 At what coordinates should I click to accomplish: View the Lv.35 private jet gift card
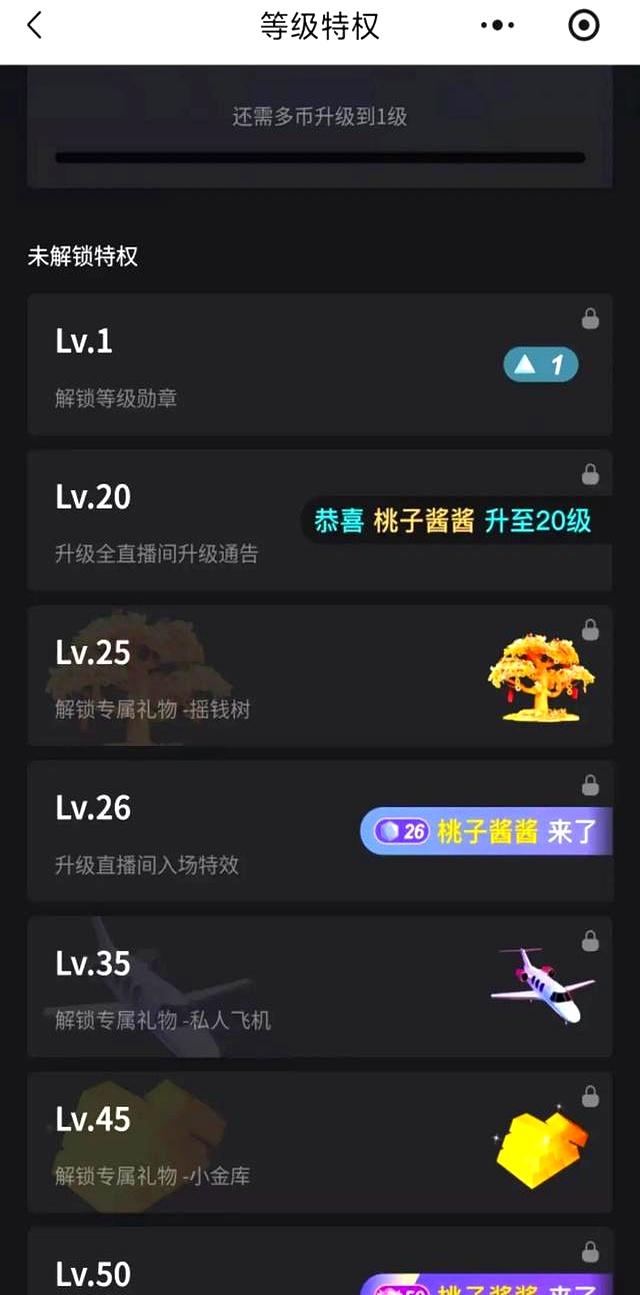pos(319,987)
